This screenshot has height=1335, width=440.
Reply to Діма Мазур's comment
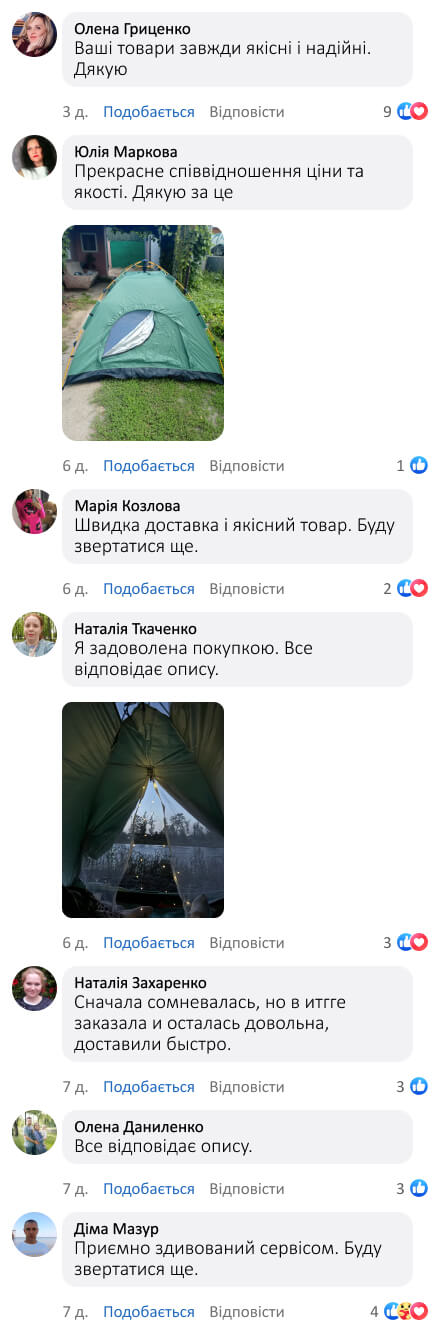coord(246,1312)
